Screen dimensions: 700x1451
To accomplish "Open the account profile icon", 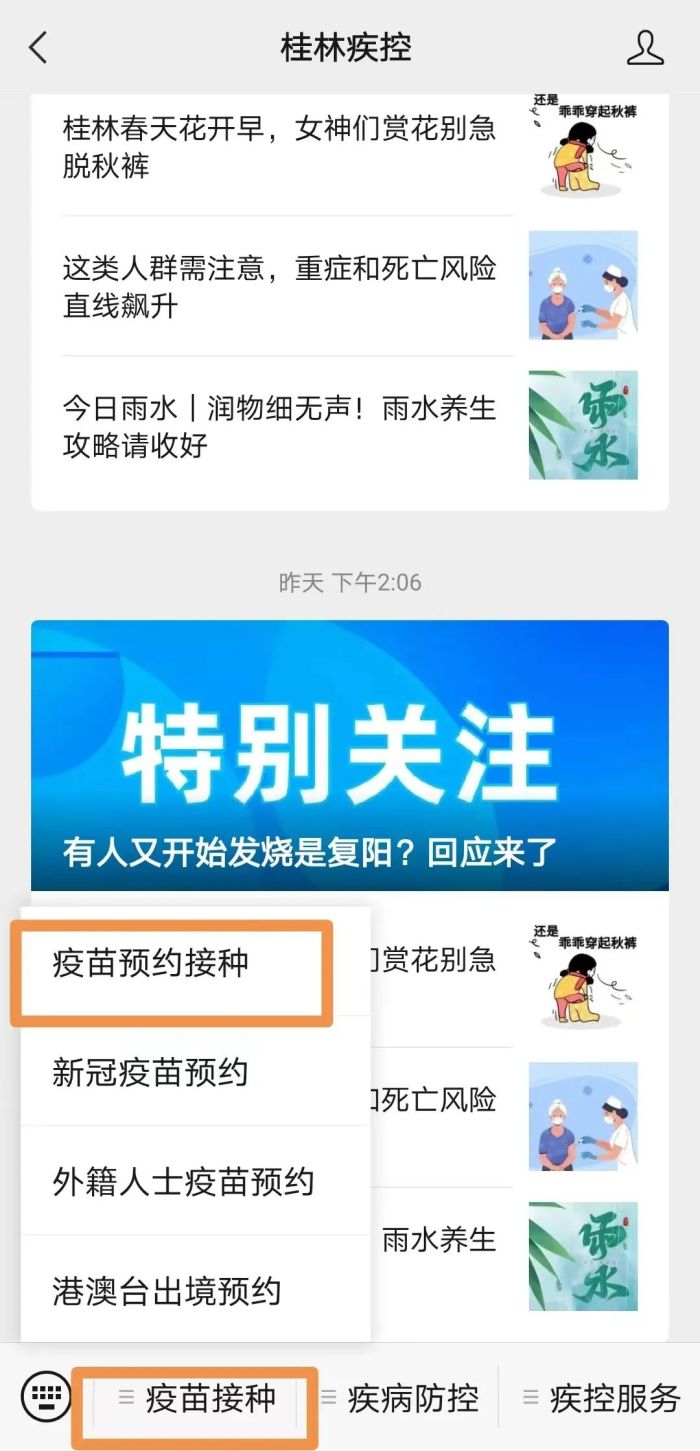I will coord(645,47).
